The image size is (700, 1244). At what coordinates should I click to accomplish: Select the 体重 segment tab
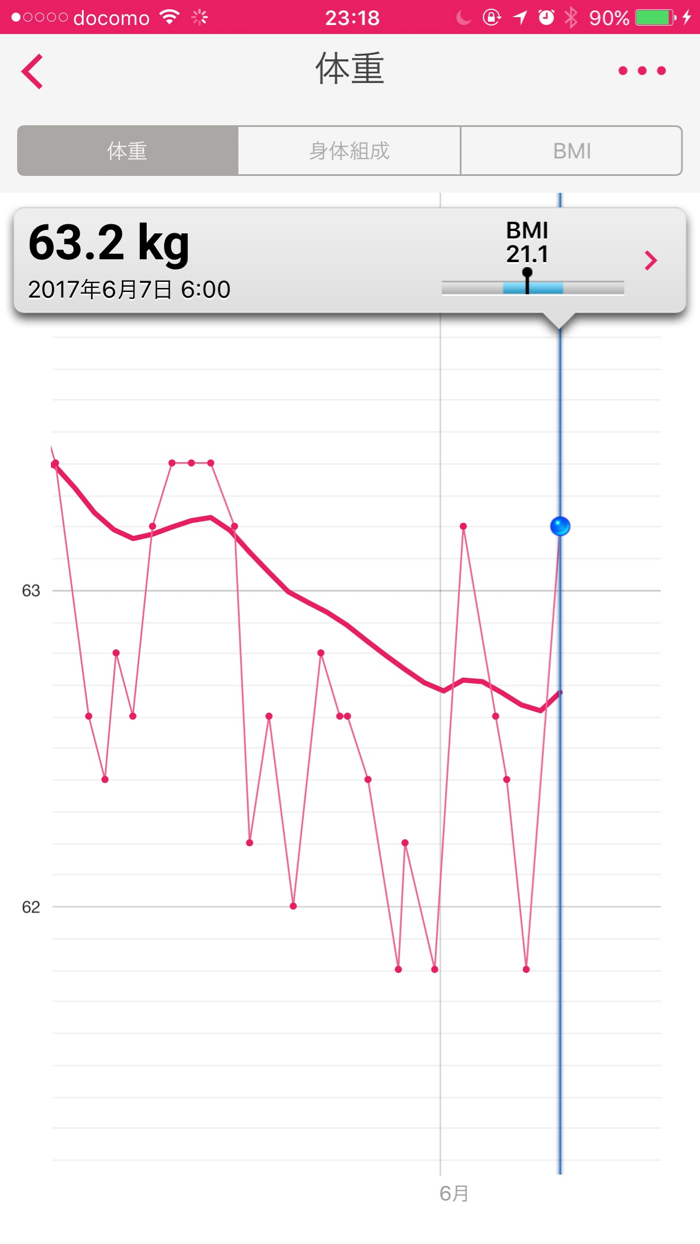(x=128, y=151)
